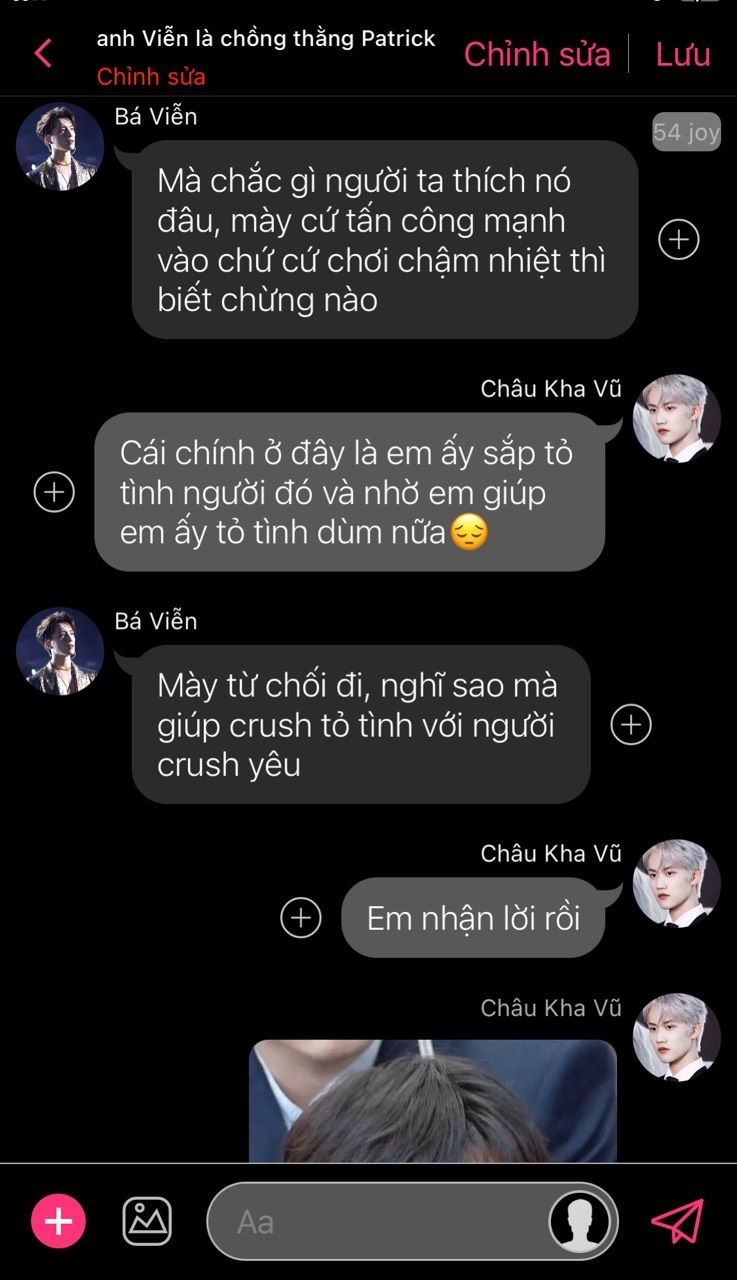
Task: Send the message with paper plane
Action: 678,1221
